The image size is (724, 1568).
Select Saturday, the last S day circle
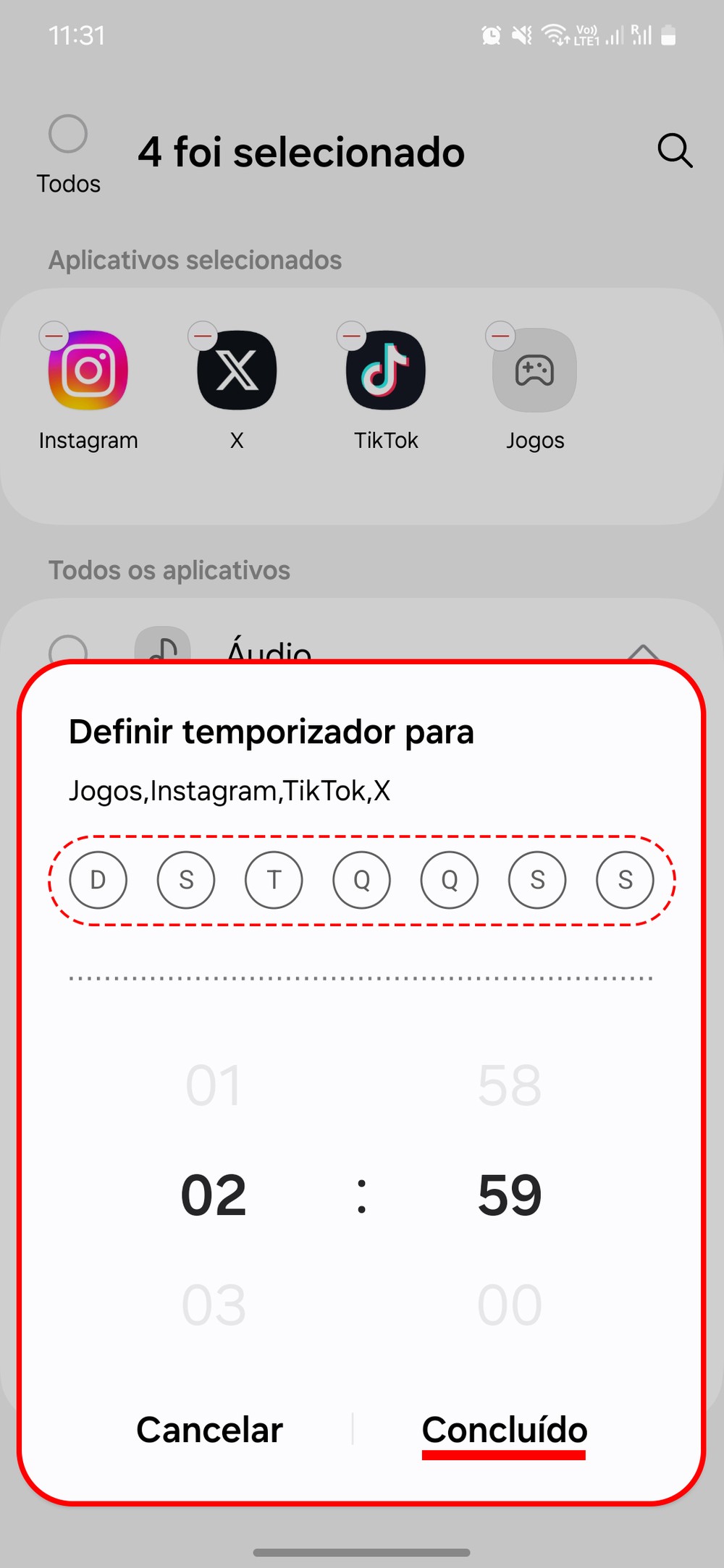(x=625, y=880)
